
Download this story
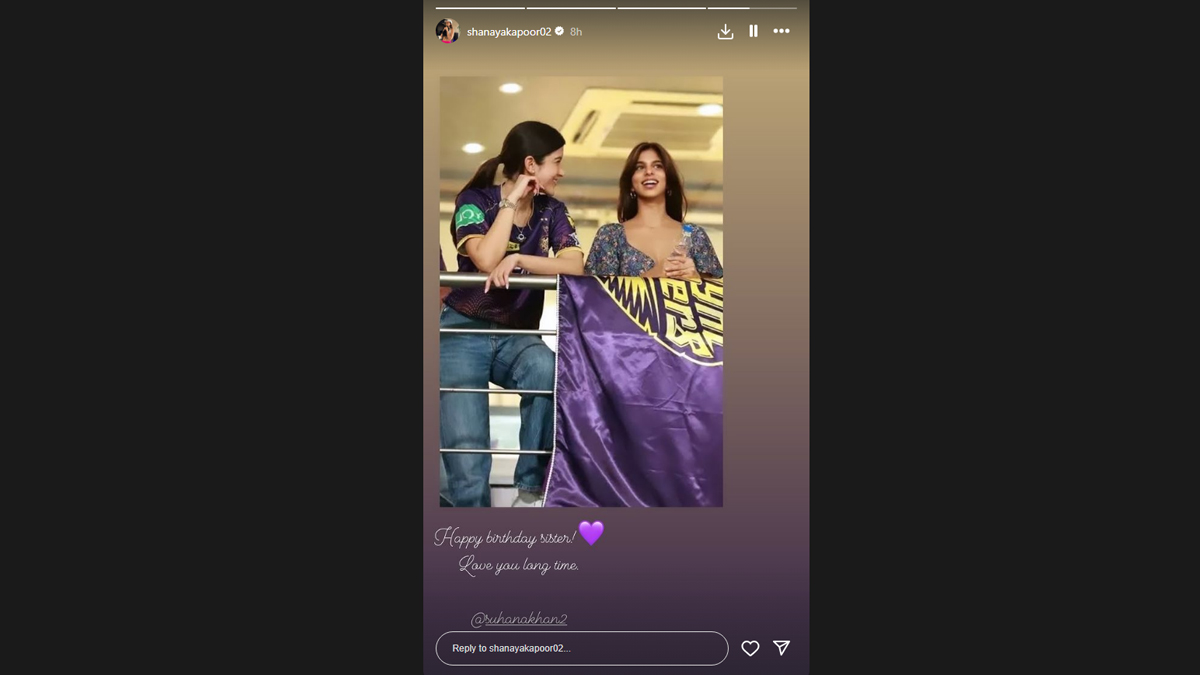725,32
